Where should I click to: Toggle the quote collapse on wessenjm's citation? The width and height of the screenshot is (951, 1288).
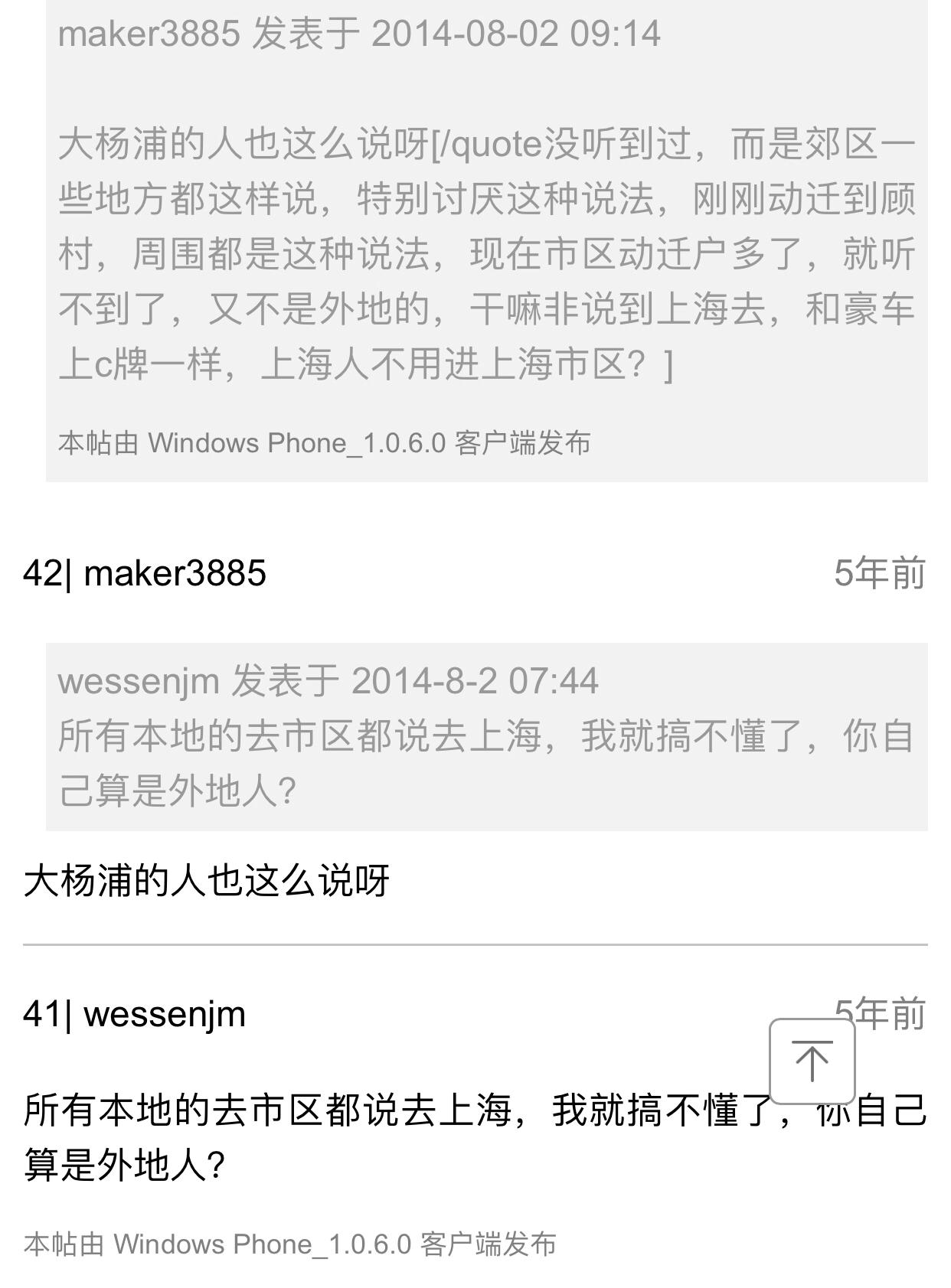(329, 681)
